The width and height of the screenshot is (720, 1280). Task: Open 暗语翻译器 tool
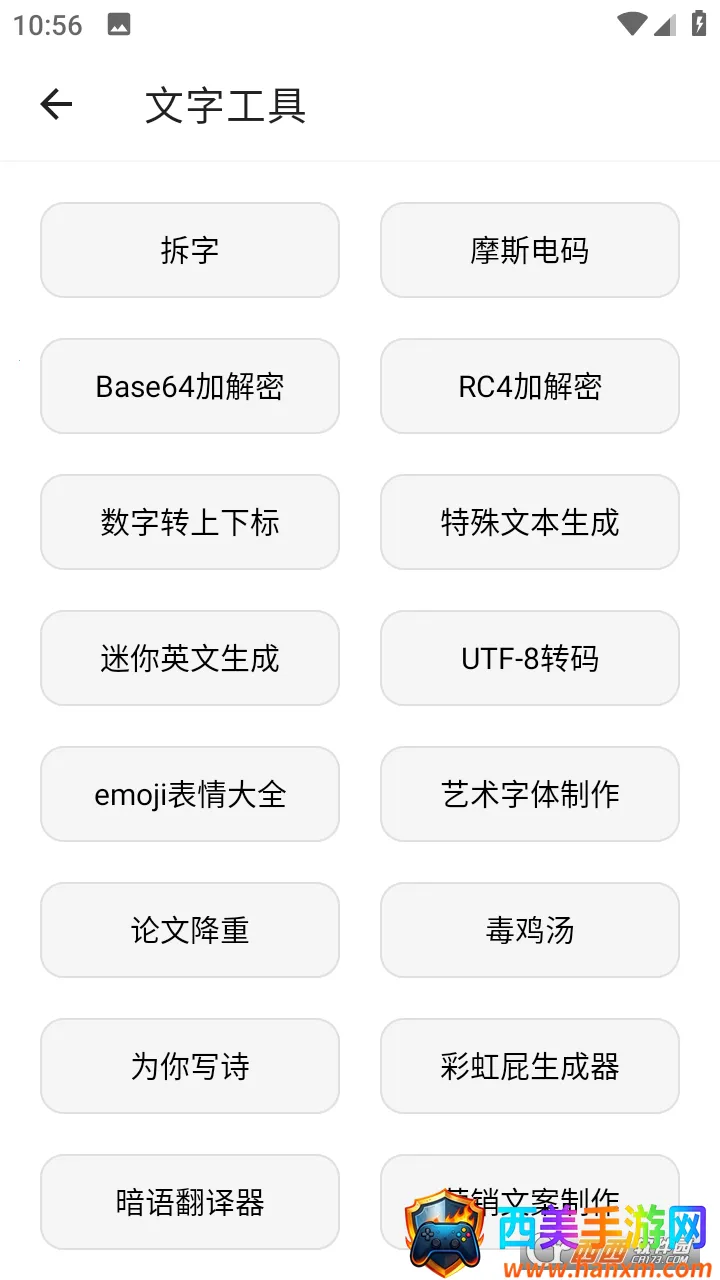(x=190, y=1202)
